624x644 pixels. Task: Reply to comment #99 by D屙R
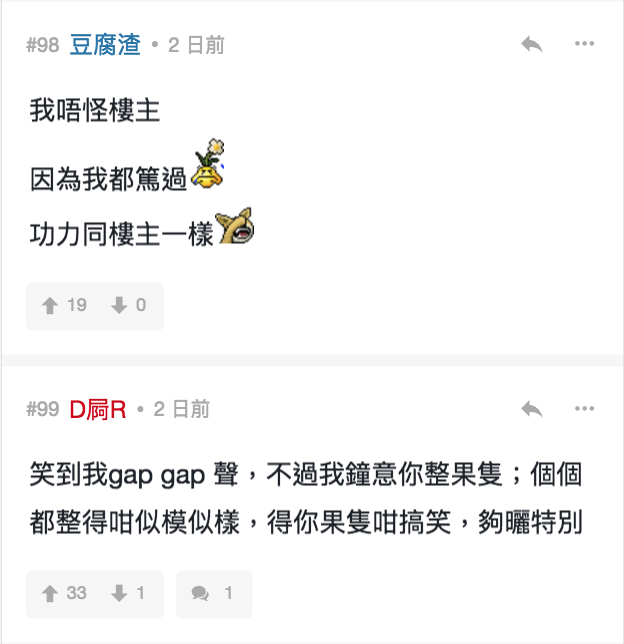pyautogui.click(x=532, y=409)
